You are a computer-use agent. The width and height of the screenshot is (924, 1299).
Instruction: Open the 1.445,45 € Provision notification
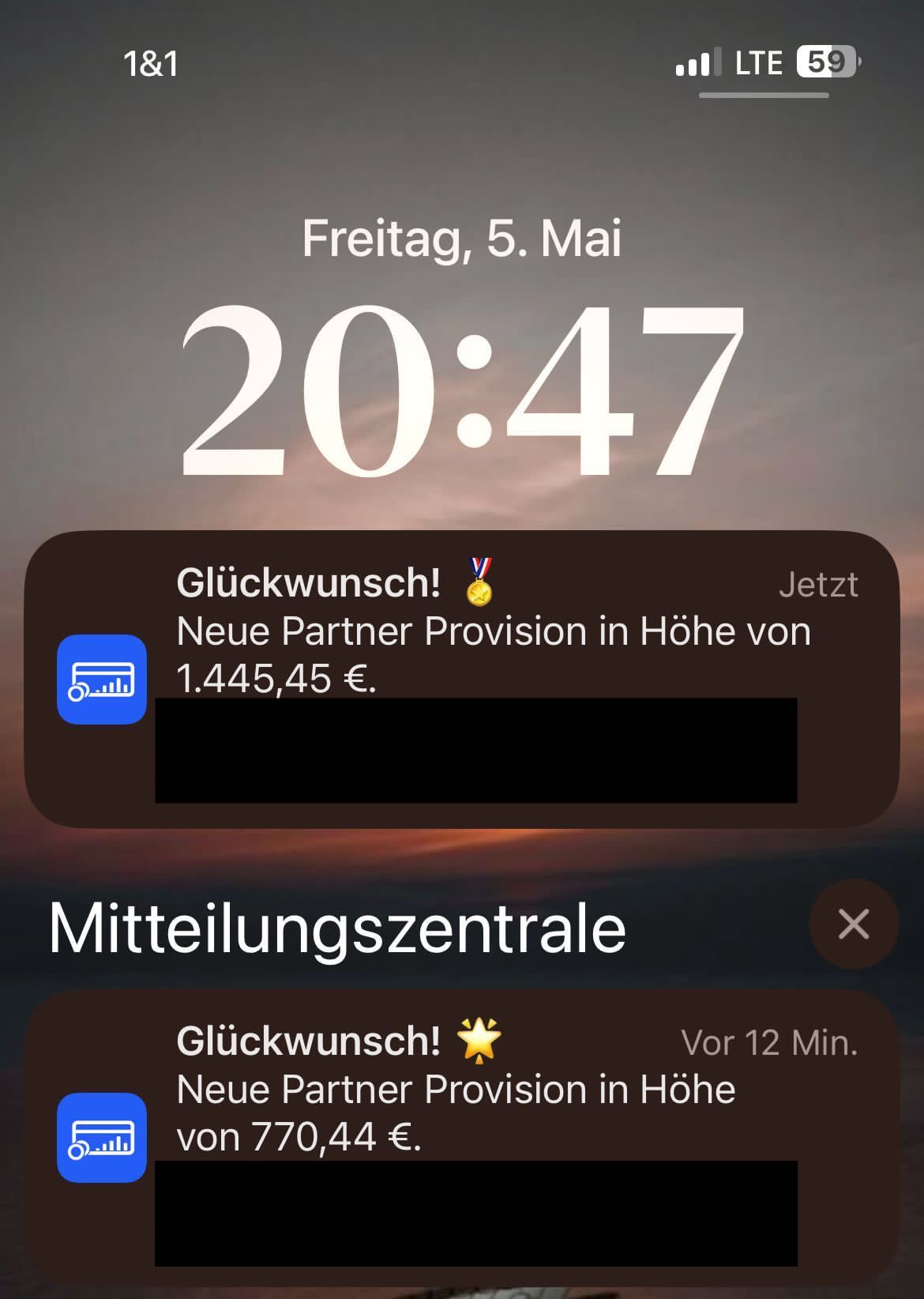pyautogui.click(x=493, y=632)
